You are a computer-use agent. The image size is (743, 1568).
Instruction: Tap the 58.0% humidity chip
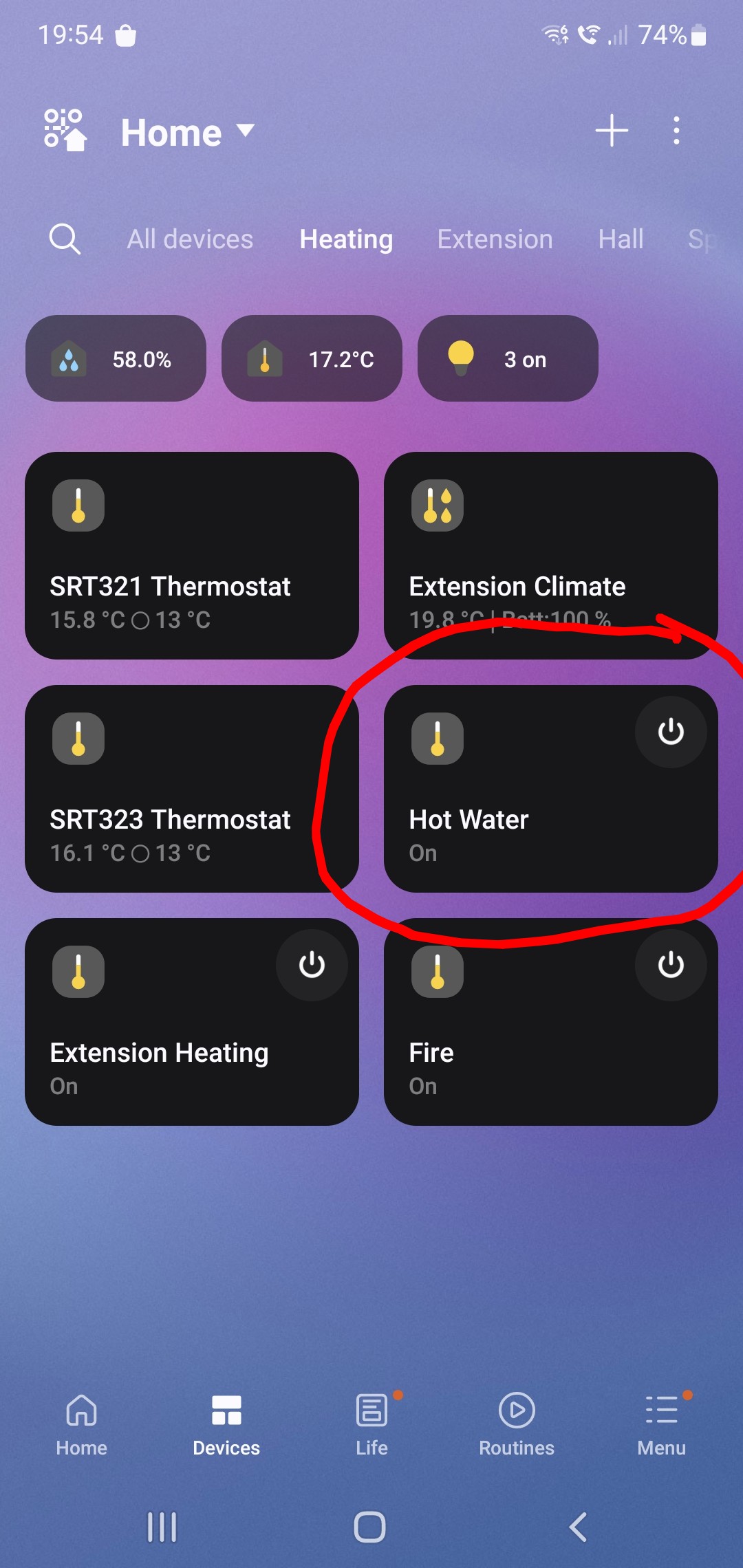click(x=116, y=358)
